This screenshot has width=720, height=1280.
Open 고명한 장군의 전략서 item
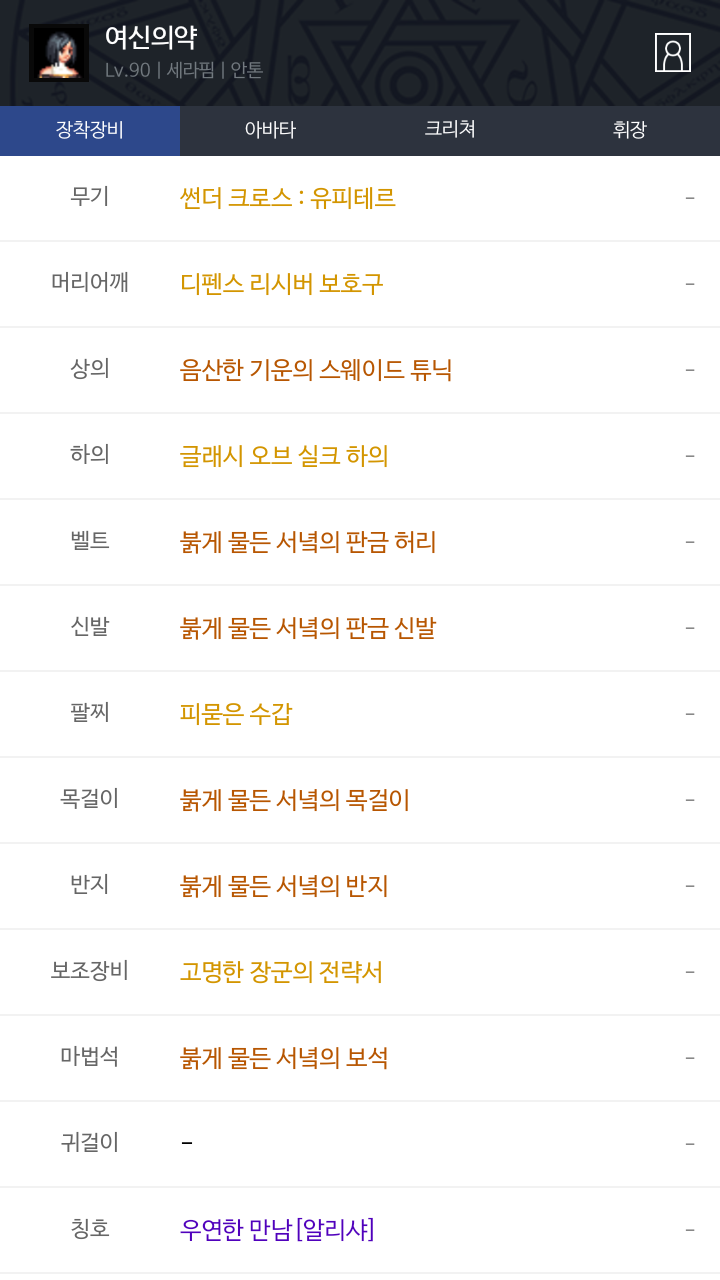[x=282, y=972]
